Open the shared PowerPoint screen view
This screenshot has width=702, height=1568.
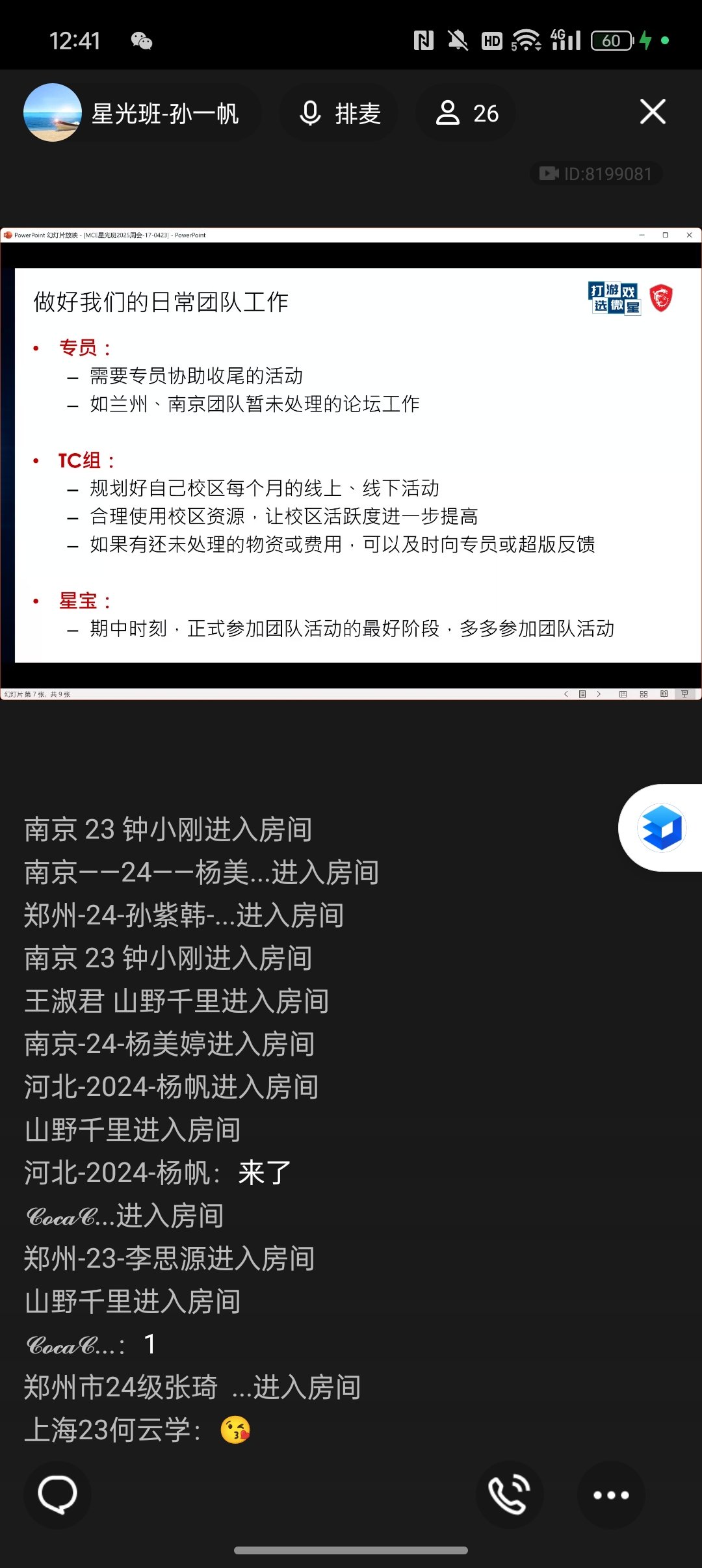click(351, 464)
